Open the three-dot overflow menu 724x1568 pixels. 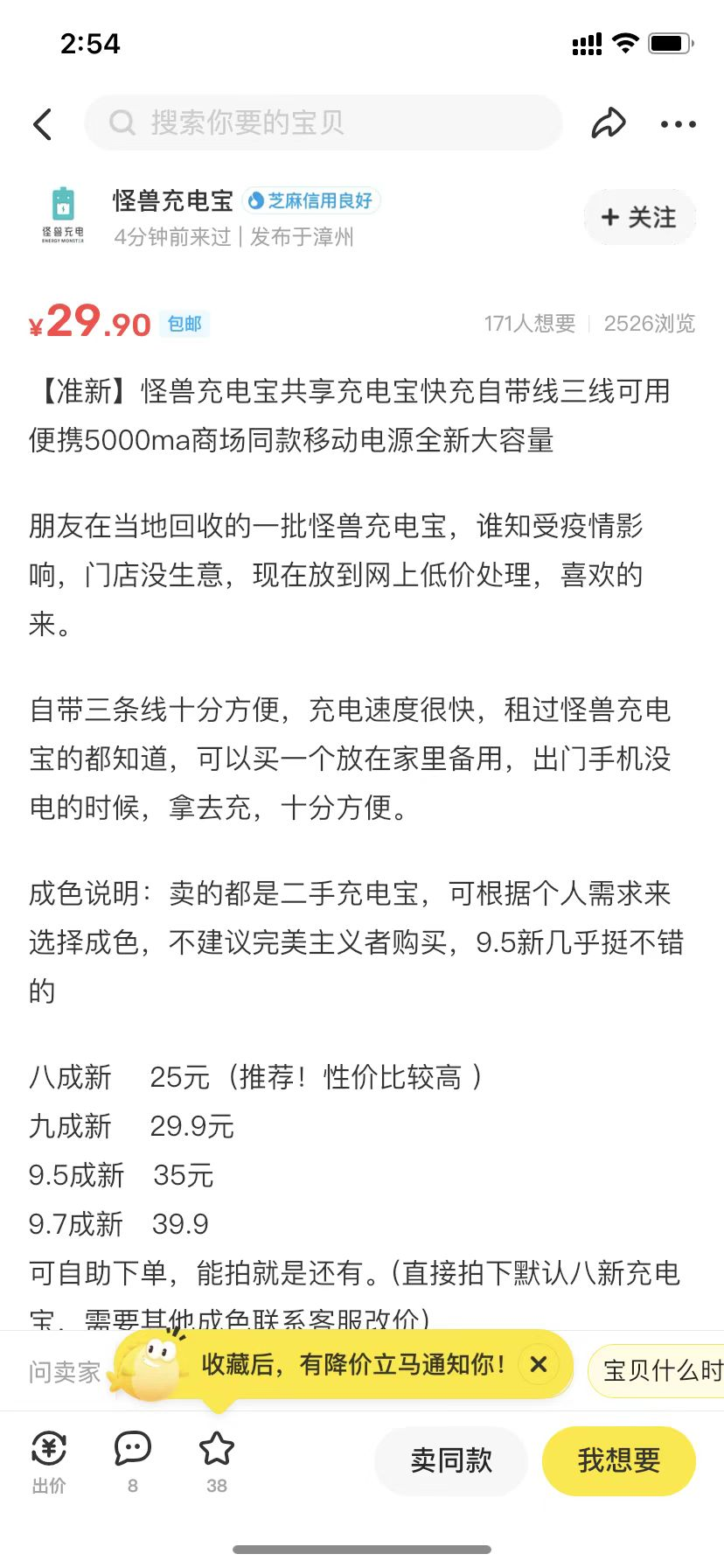[x=678, y=124]
